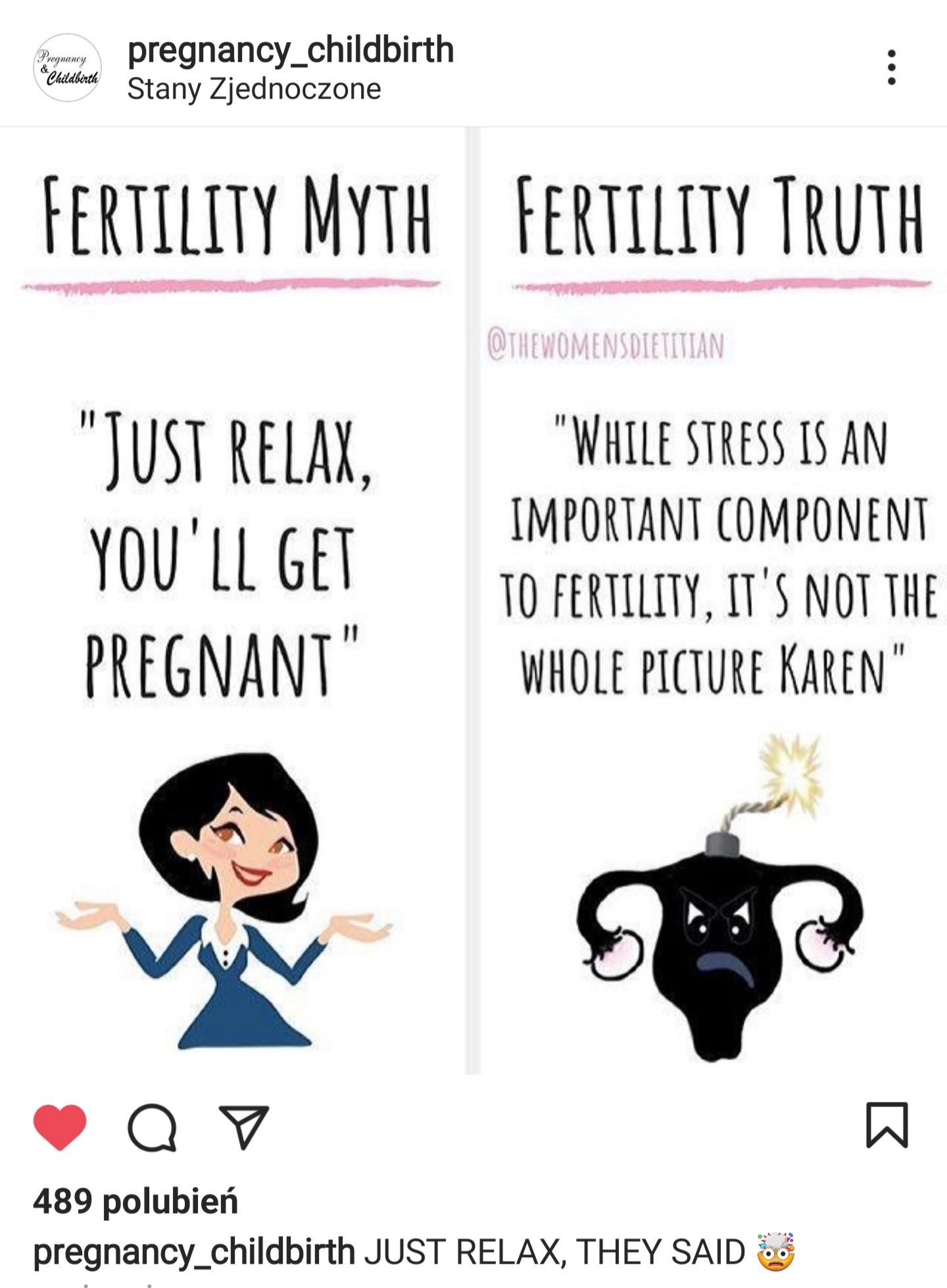
Task: Share the post with the paper plane icon
Action: pyautogui.click(x=244, y=1127)
